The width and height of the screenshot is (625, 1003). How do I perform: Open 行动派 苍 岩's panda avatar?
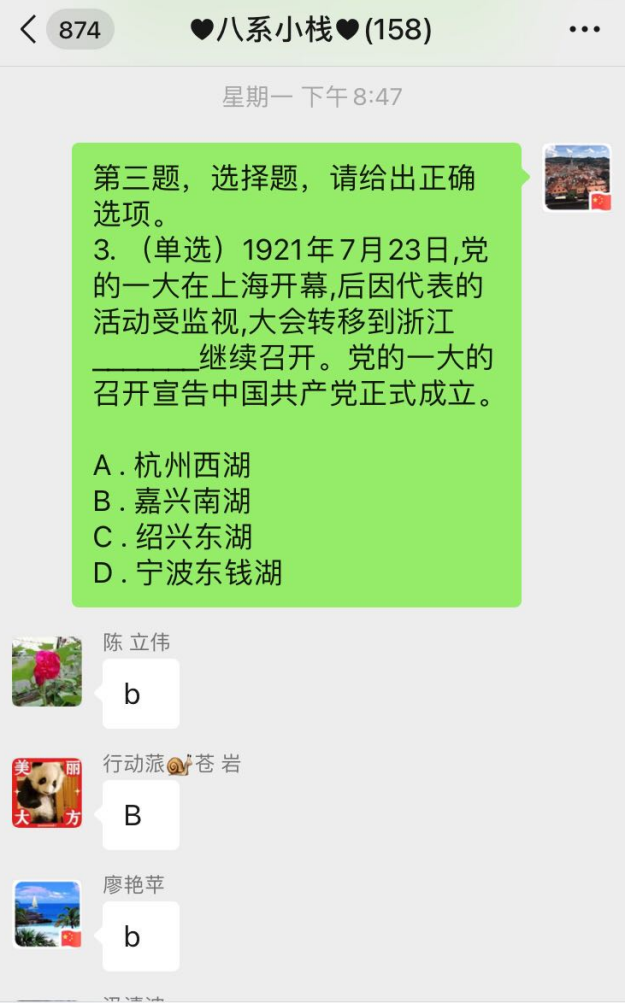point(47,793)
